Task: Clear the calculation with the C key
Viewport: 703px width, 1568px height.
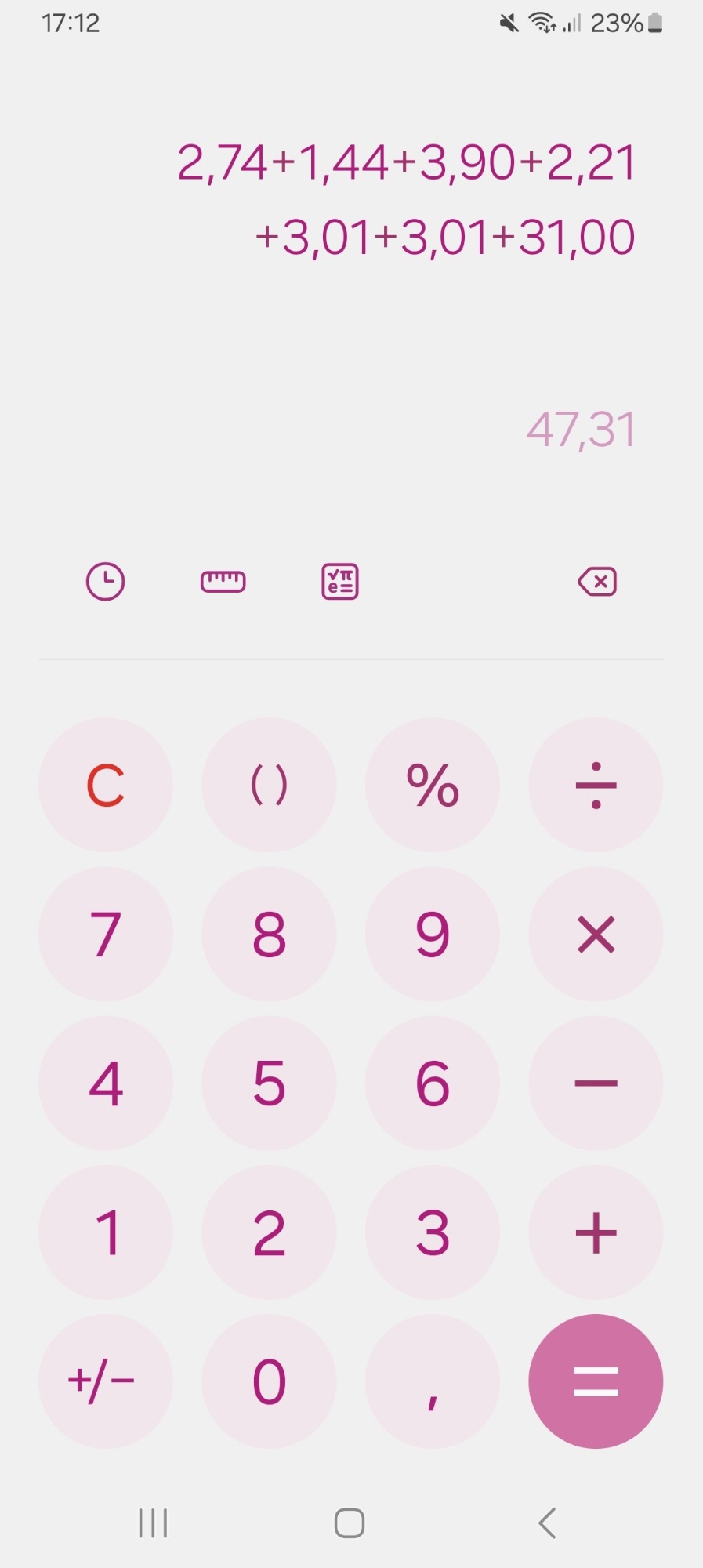Action: click(106, 785)
